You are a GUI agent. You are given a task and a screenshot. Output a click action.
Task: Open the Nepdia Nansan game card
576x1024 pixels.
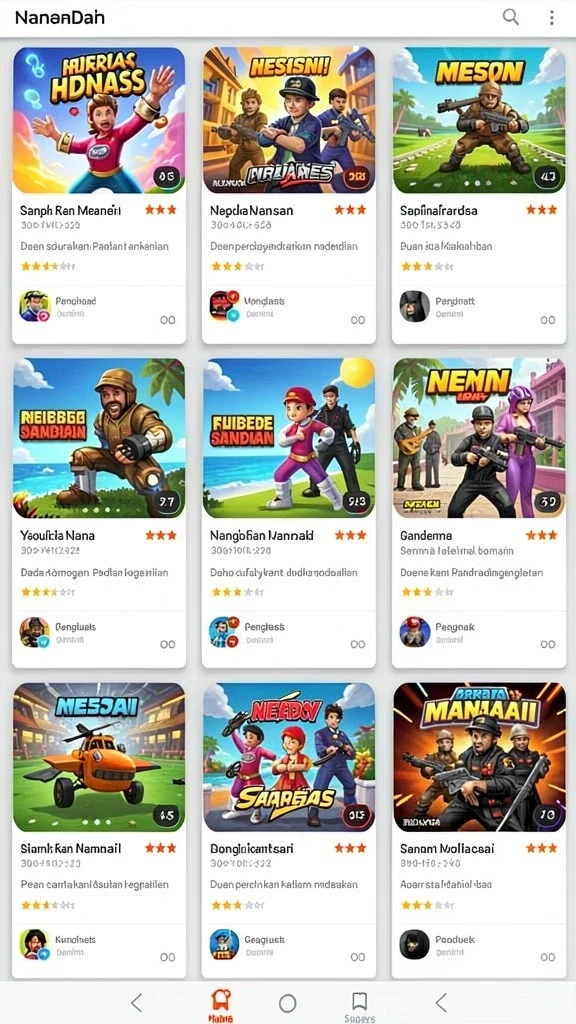pos(289,195)
